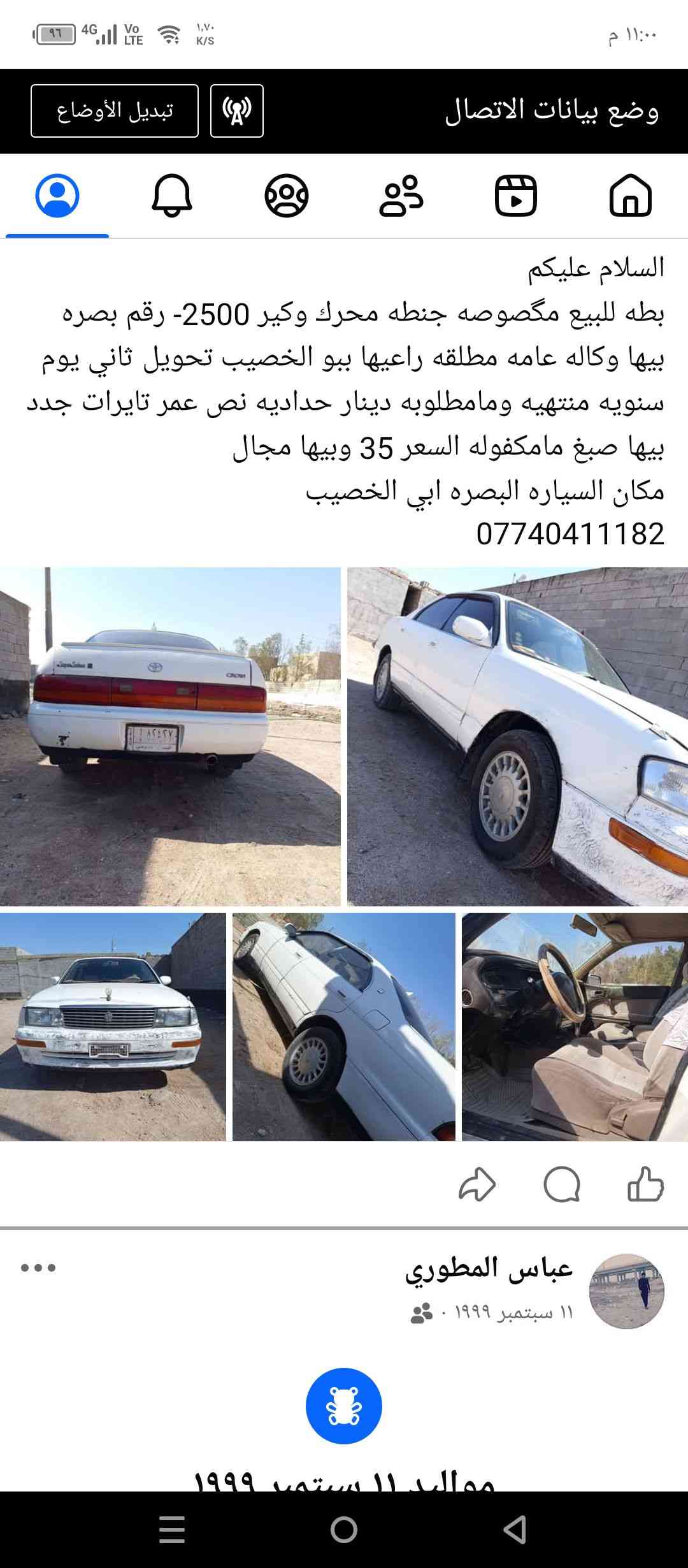Image resolution: width=688 pixels, height=1568 pixels.
Task: View the front grille photo of the car
Action: [113, 1026]
